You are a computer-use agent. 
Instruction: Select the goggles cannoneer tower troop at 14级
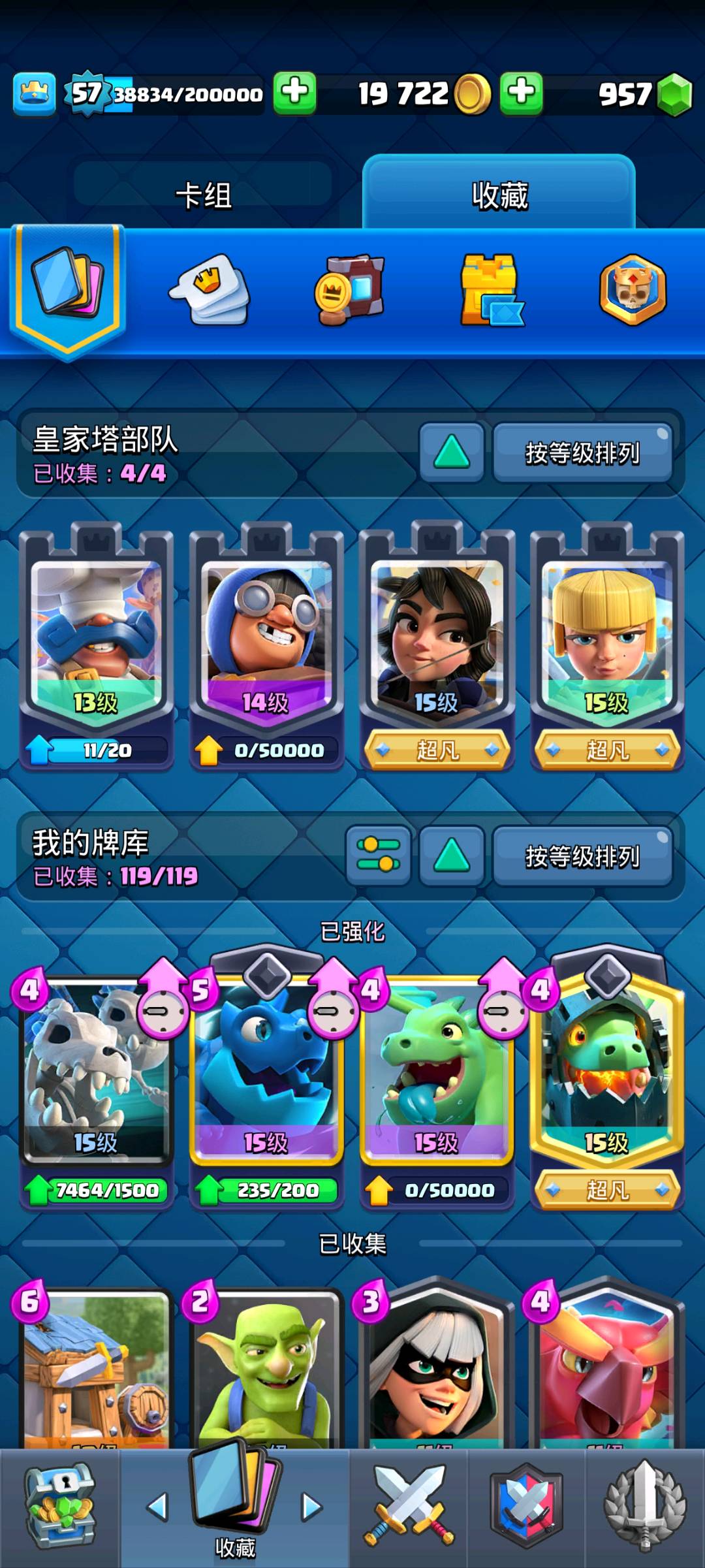pos(266,645)
